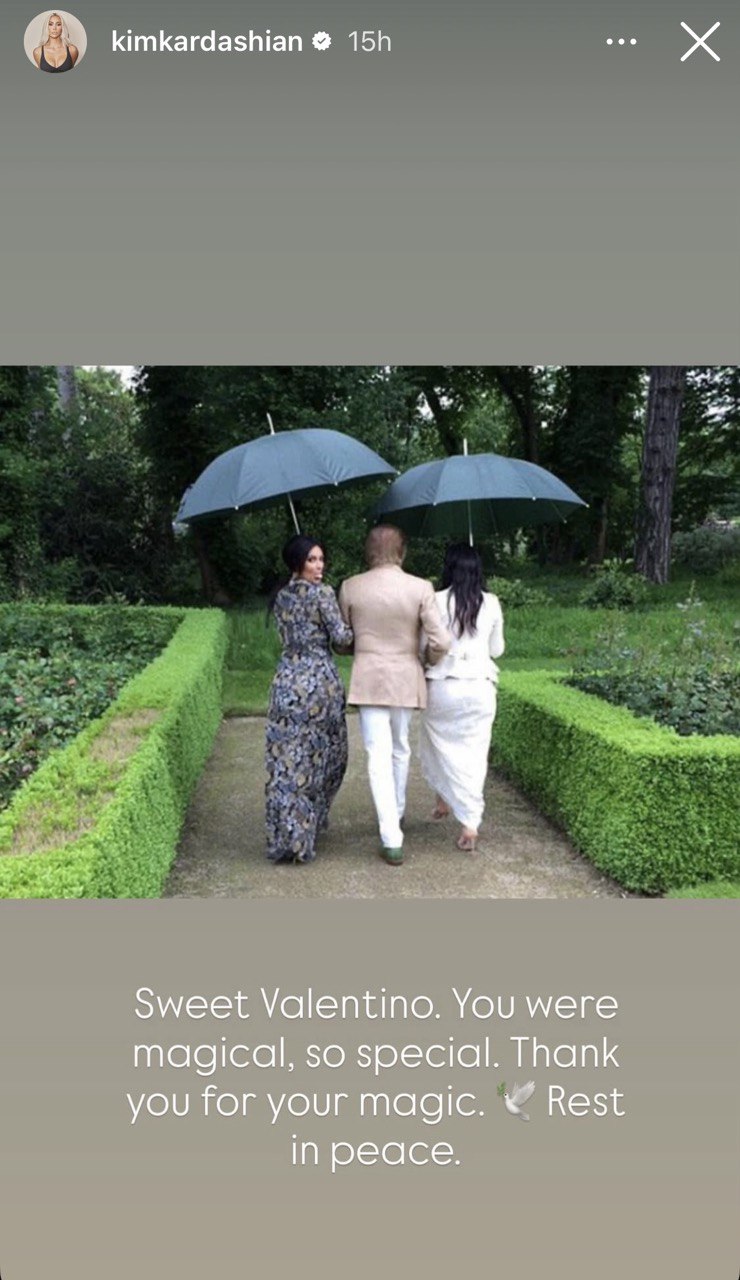Open kimkardashian's profile picture
The image size is (740, 1280).
point(55,42)
